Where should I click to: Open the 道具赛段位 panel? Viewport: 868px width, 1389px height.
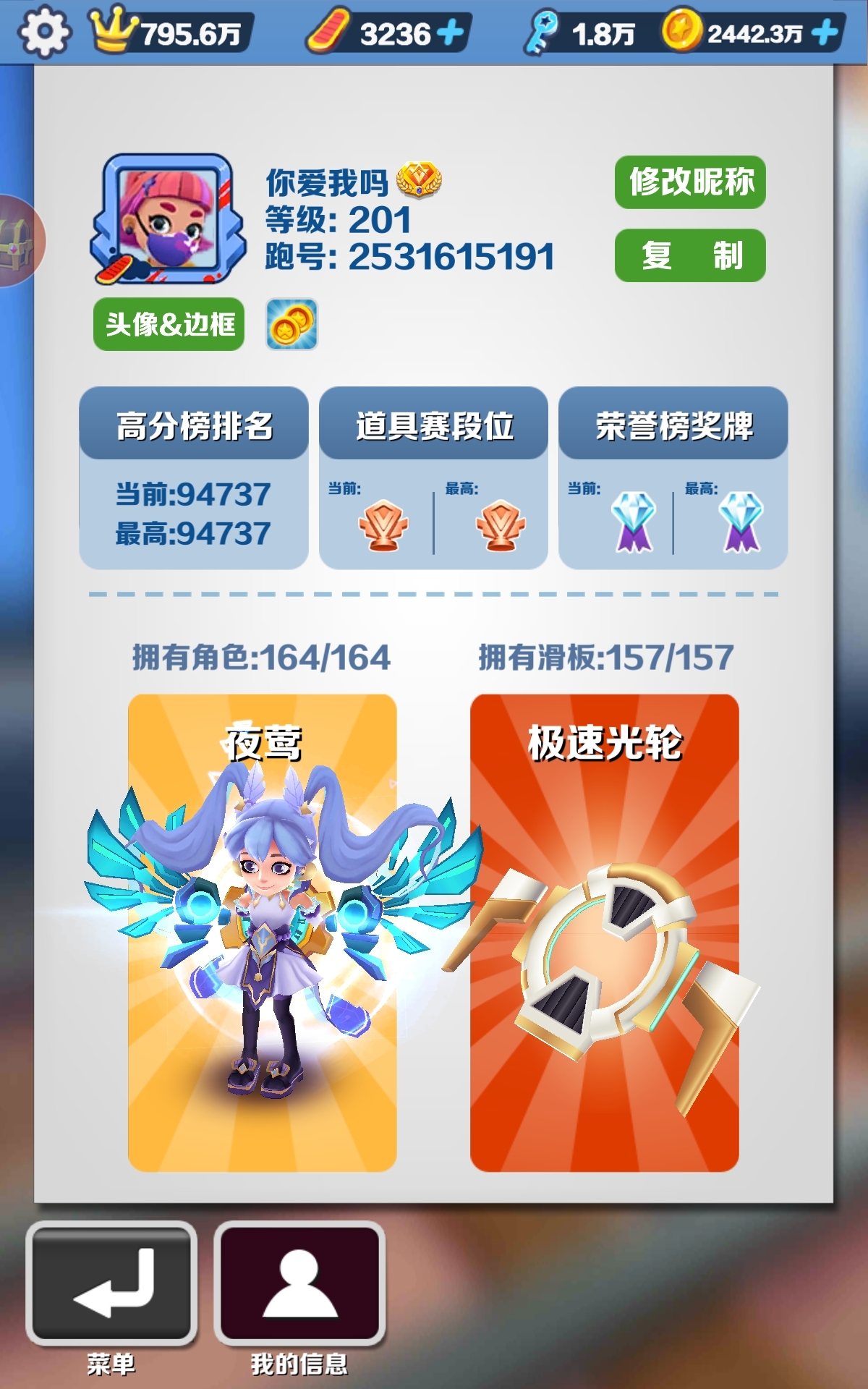(x=433, y=477)
